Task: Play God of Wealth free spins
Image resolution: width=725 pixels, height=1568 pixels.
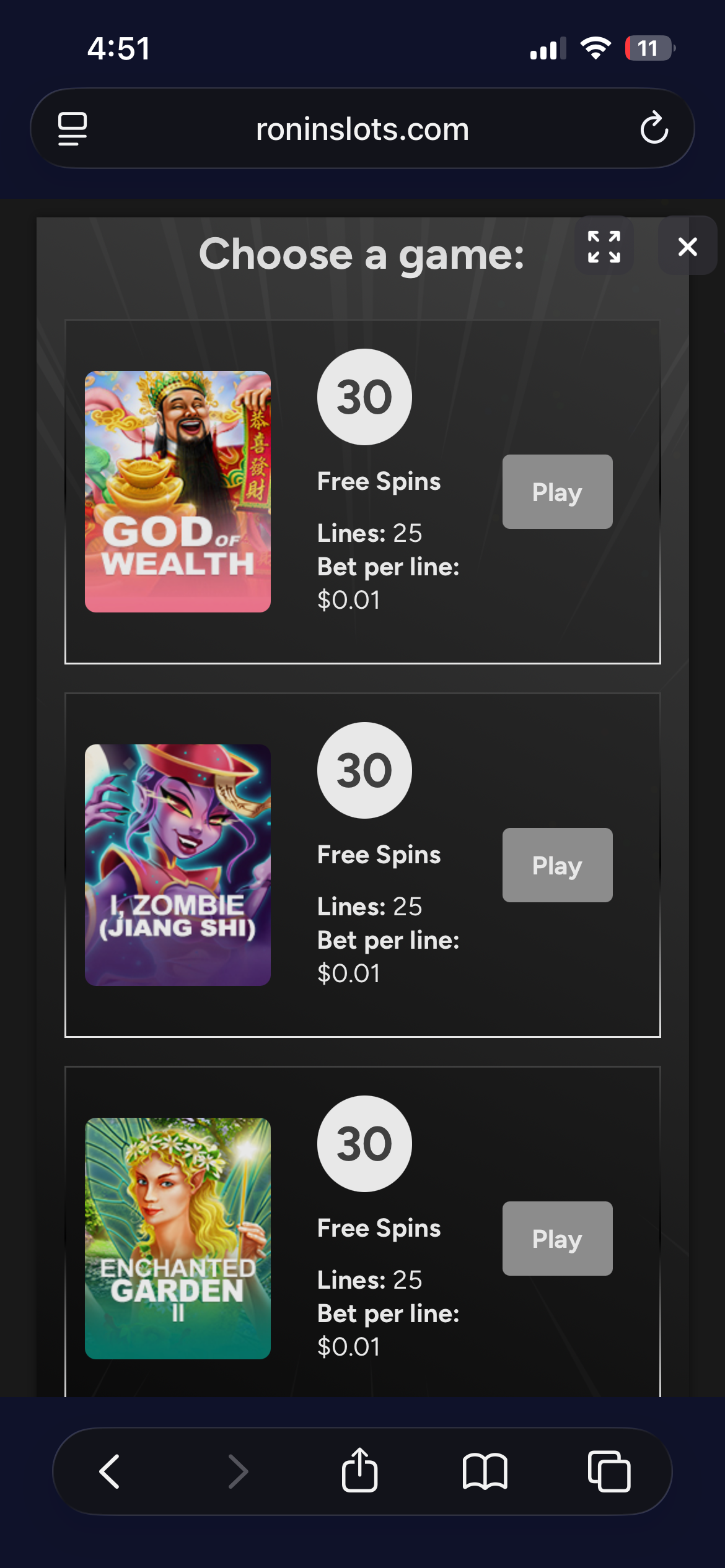Action: (557, 492)
